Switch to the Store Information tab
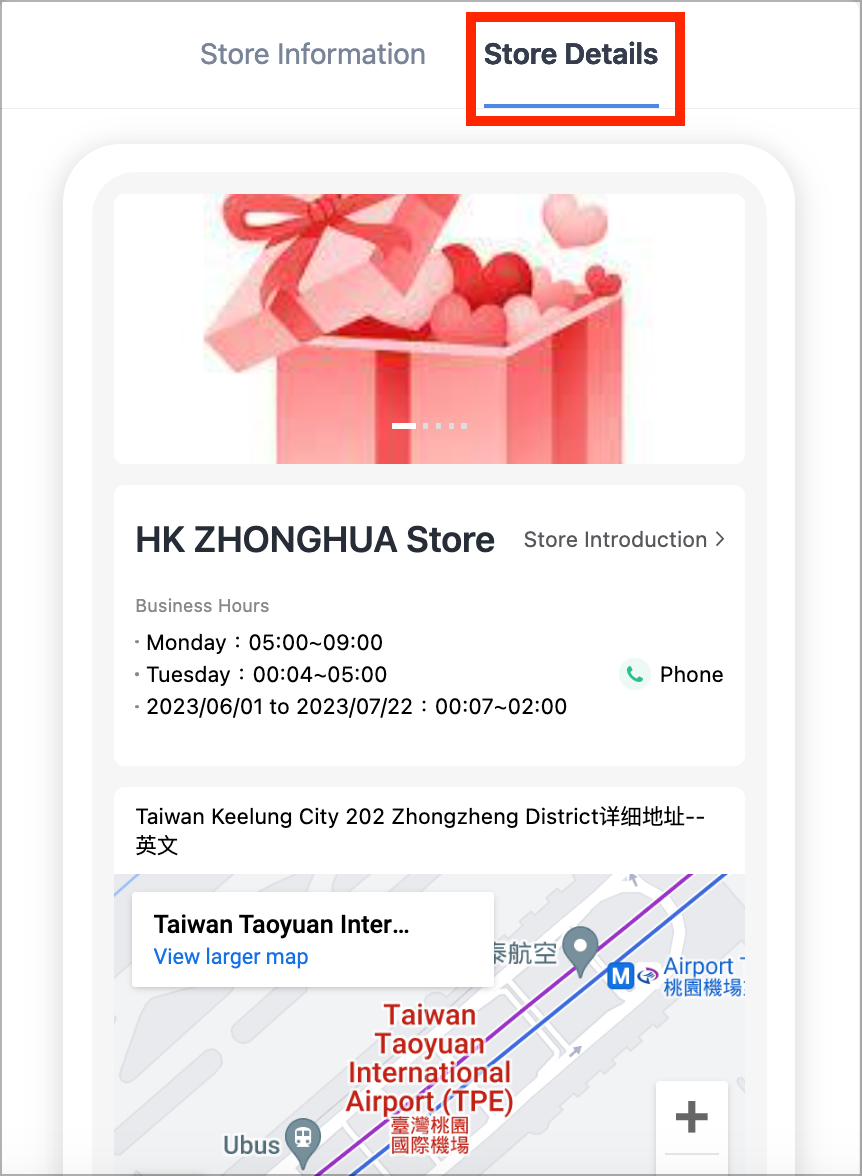862x1176 pixels. point(312,54)
